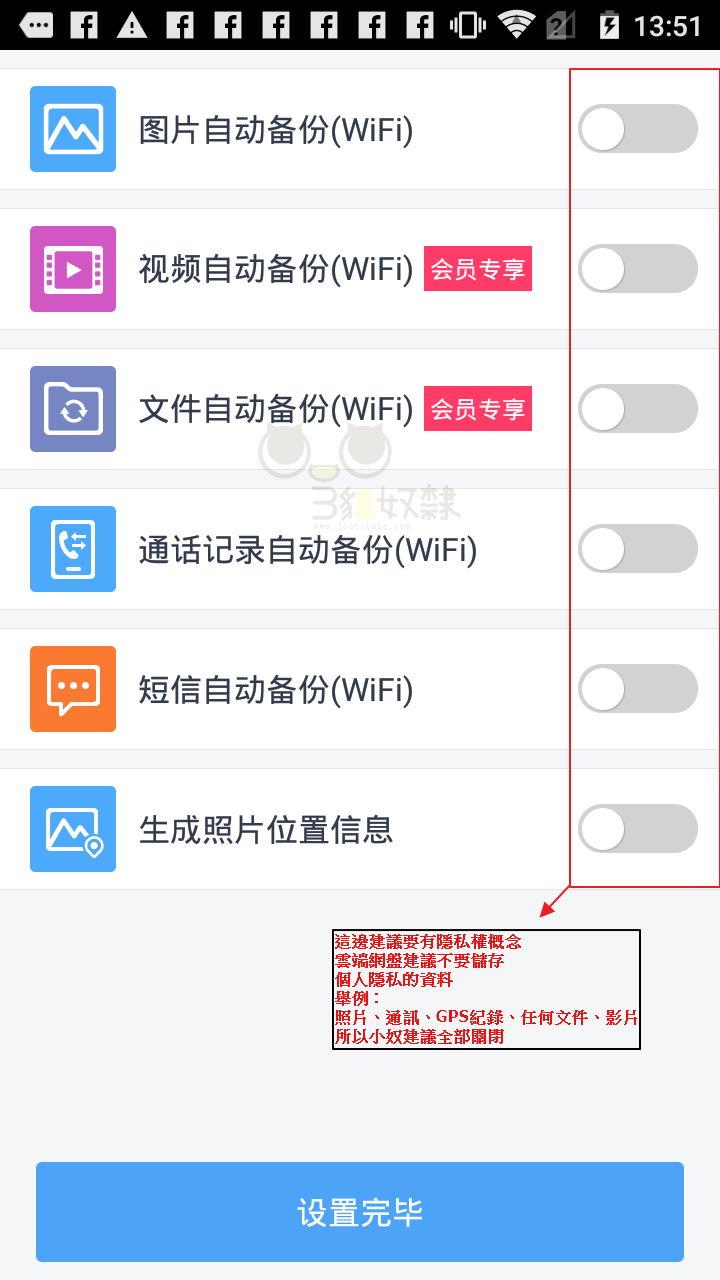Switch on 文件自动备份(WiFi)

pos(637,409)
